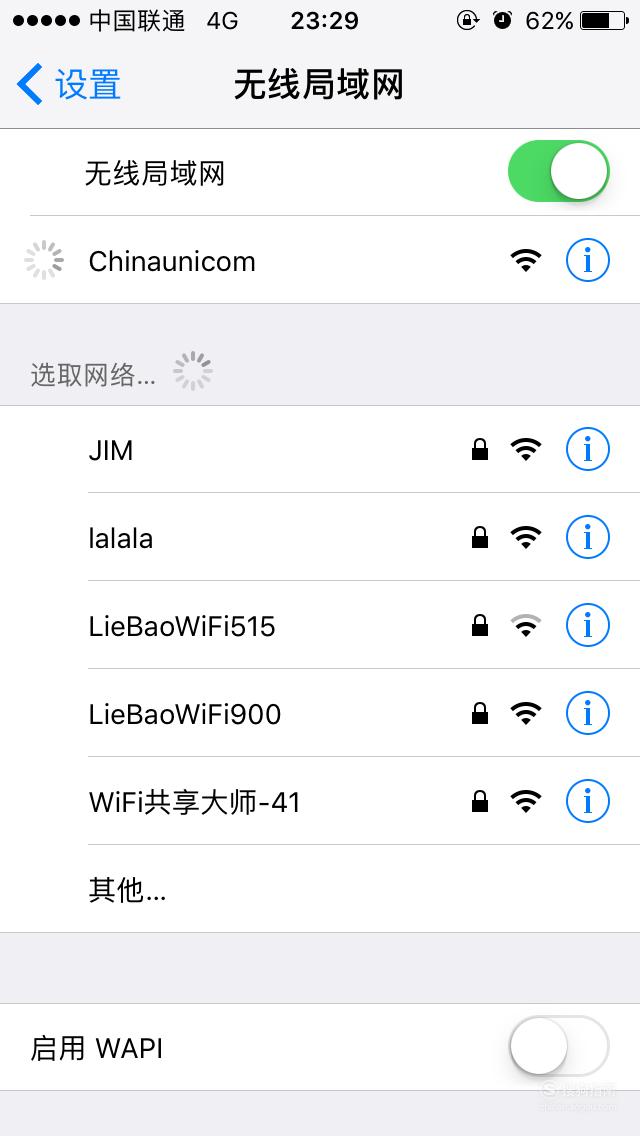Image resolution: width=640 pixels, height=1136 pixels.
Task: Select LieBaoWiFi515 network
Action: point(320,625)
